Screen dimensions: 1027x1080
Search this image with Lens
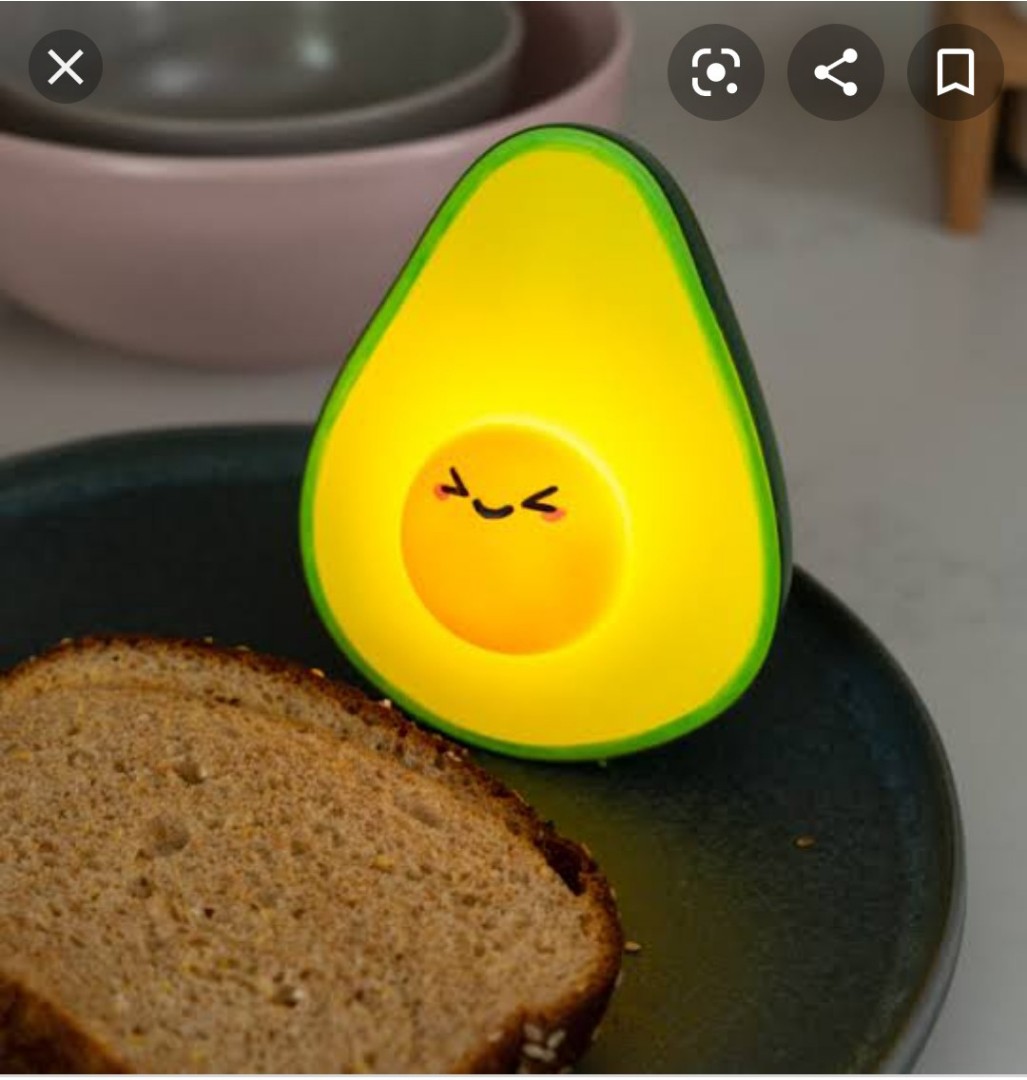click(x=715, y=72)
